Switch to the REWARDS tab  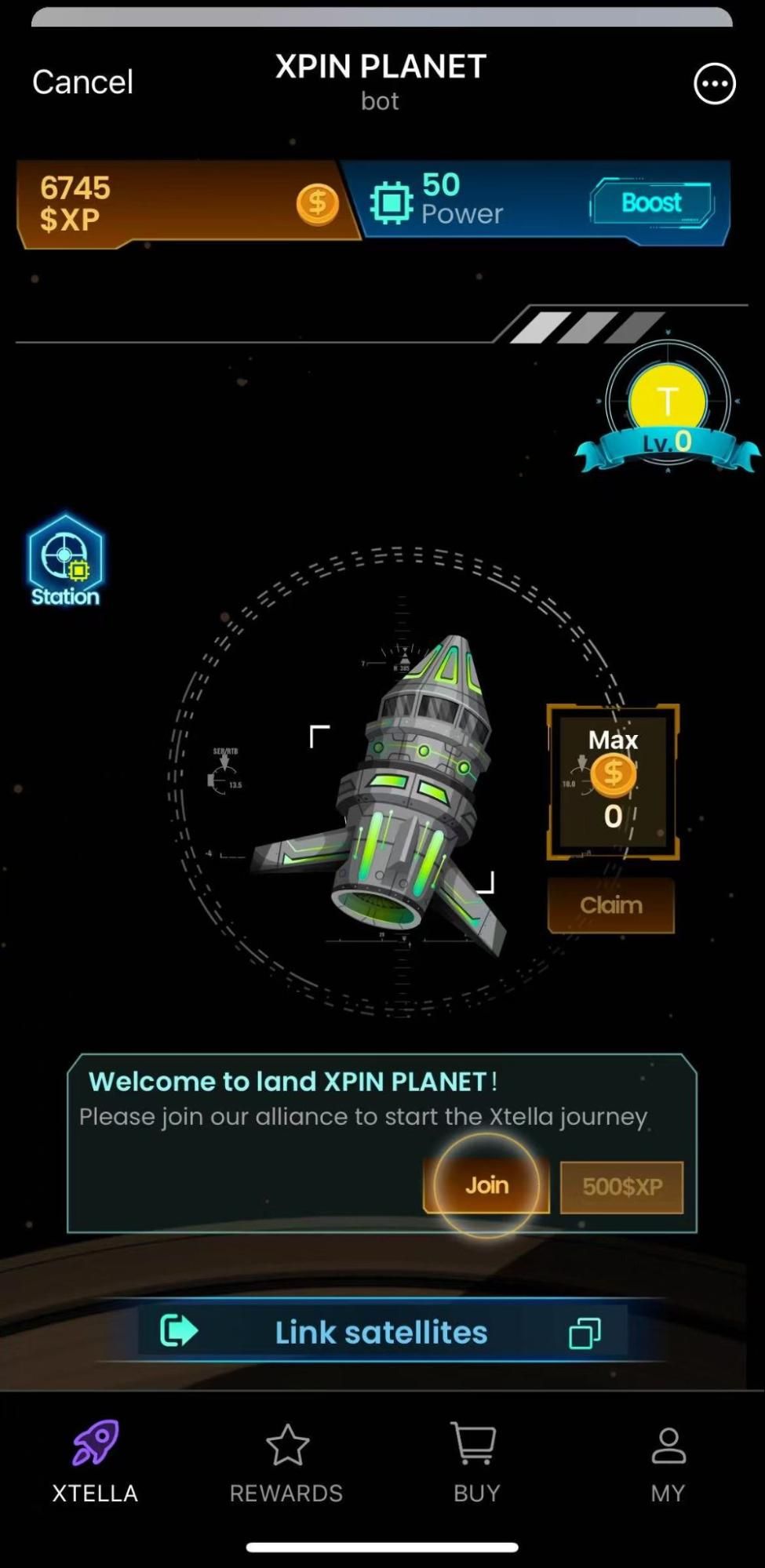point(286,1465)
